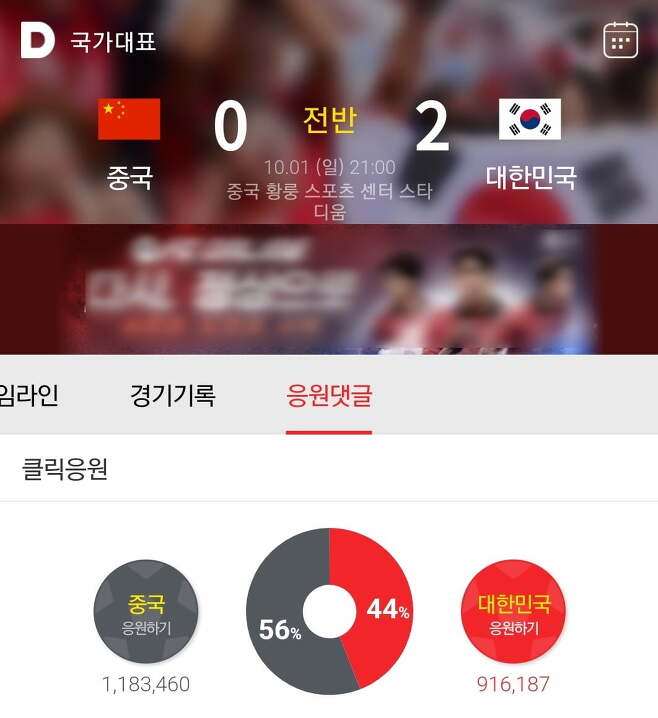
Task: Open the match schedule calendar icon
Action: 620,41
